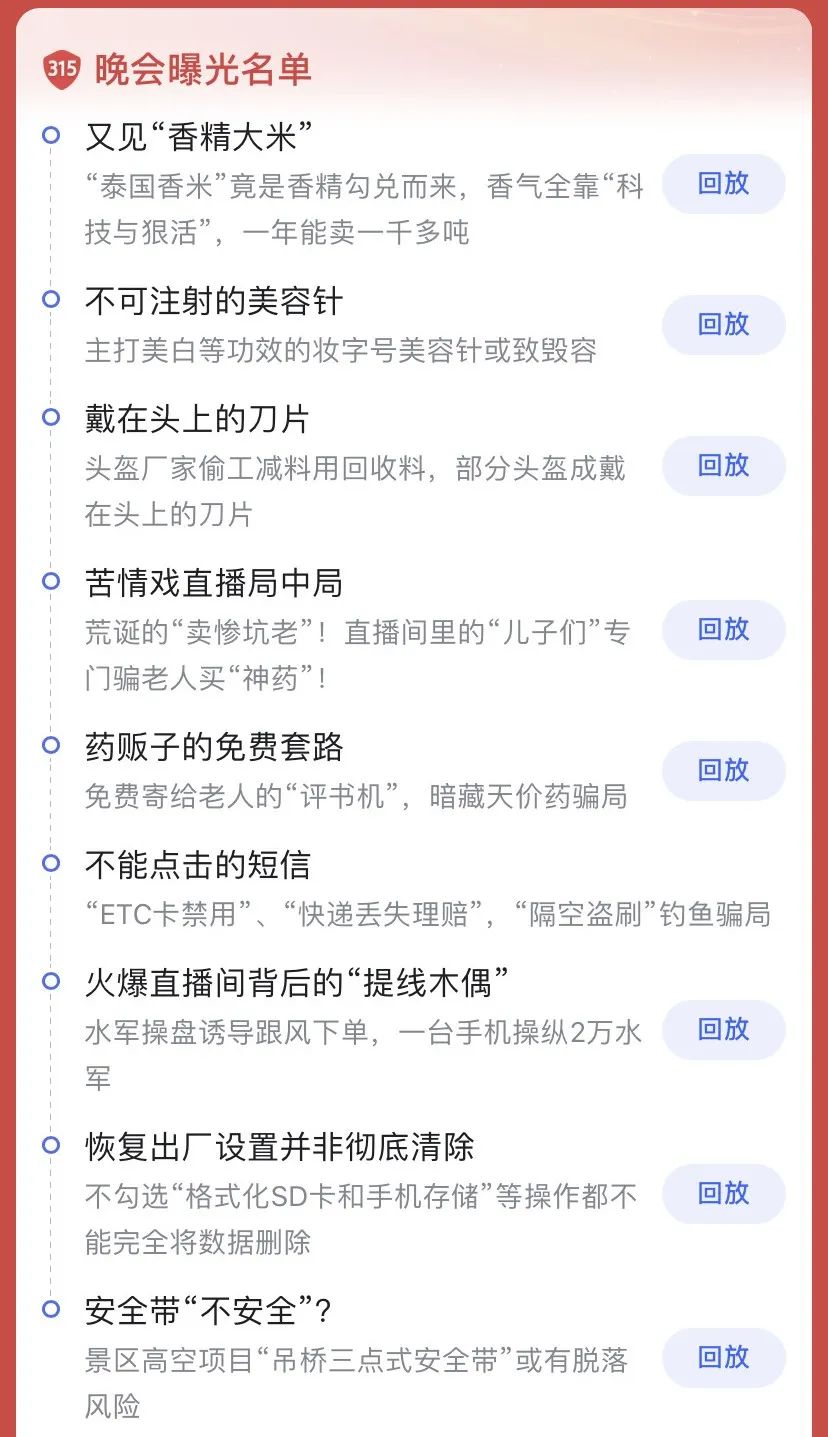The image size is (828, 1437).
Task: Click the 315 shield badge icon
Action: click(x=60, y=68)
